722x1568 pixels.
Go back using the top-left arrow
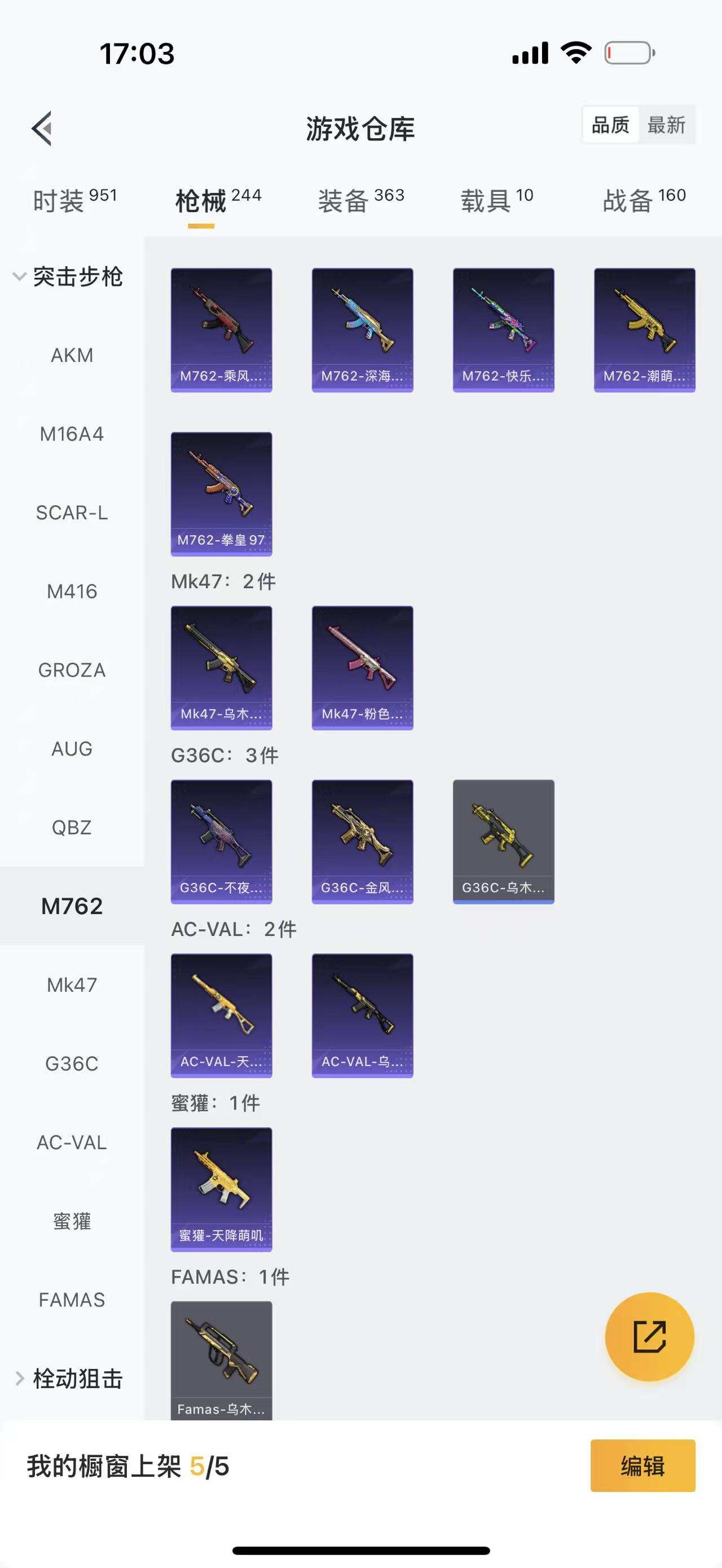[x=41, y=129]
